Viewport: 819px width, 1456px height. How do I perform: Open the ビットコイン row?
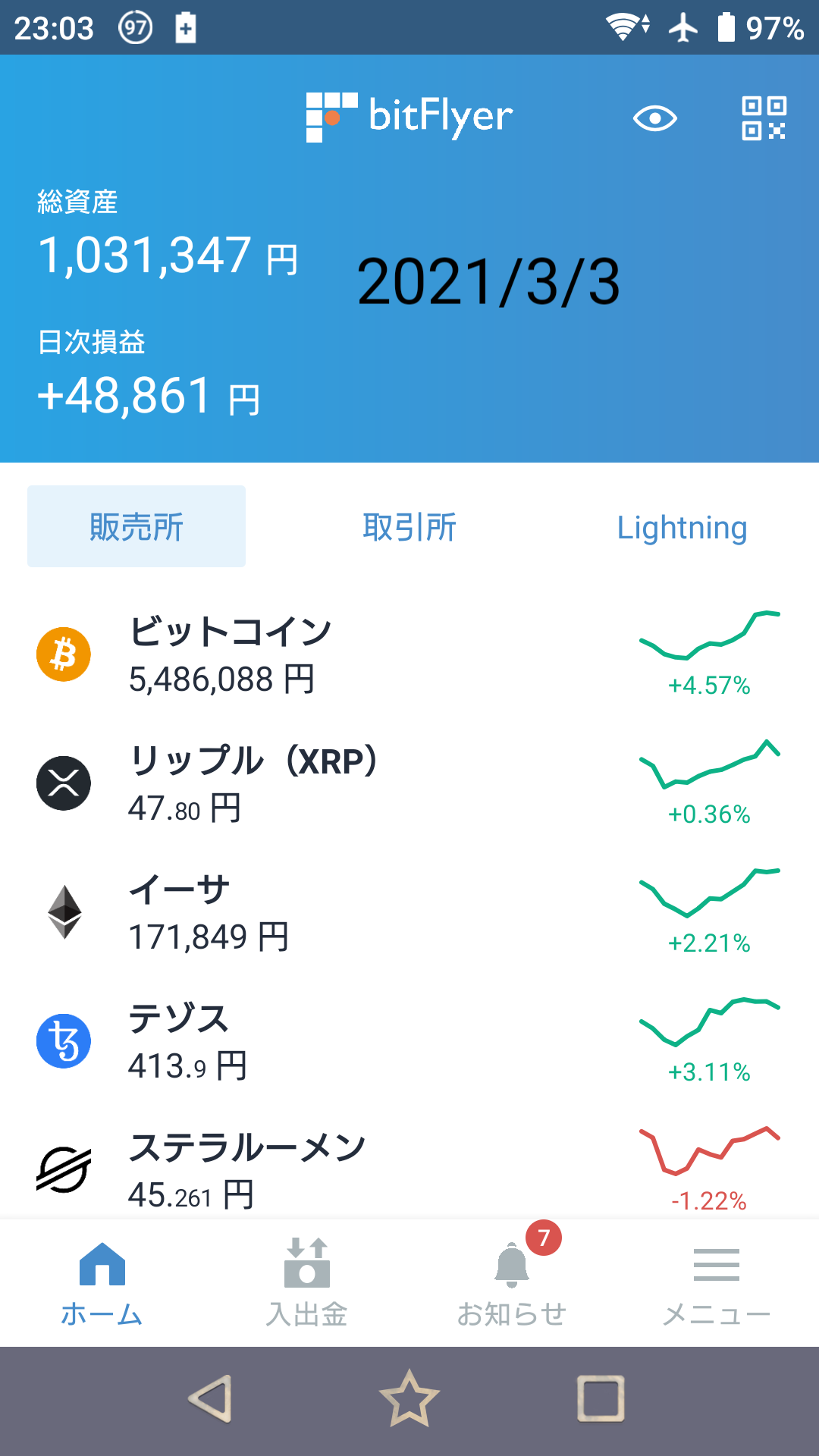409,654
